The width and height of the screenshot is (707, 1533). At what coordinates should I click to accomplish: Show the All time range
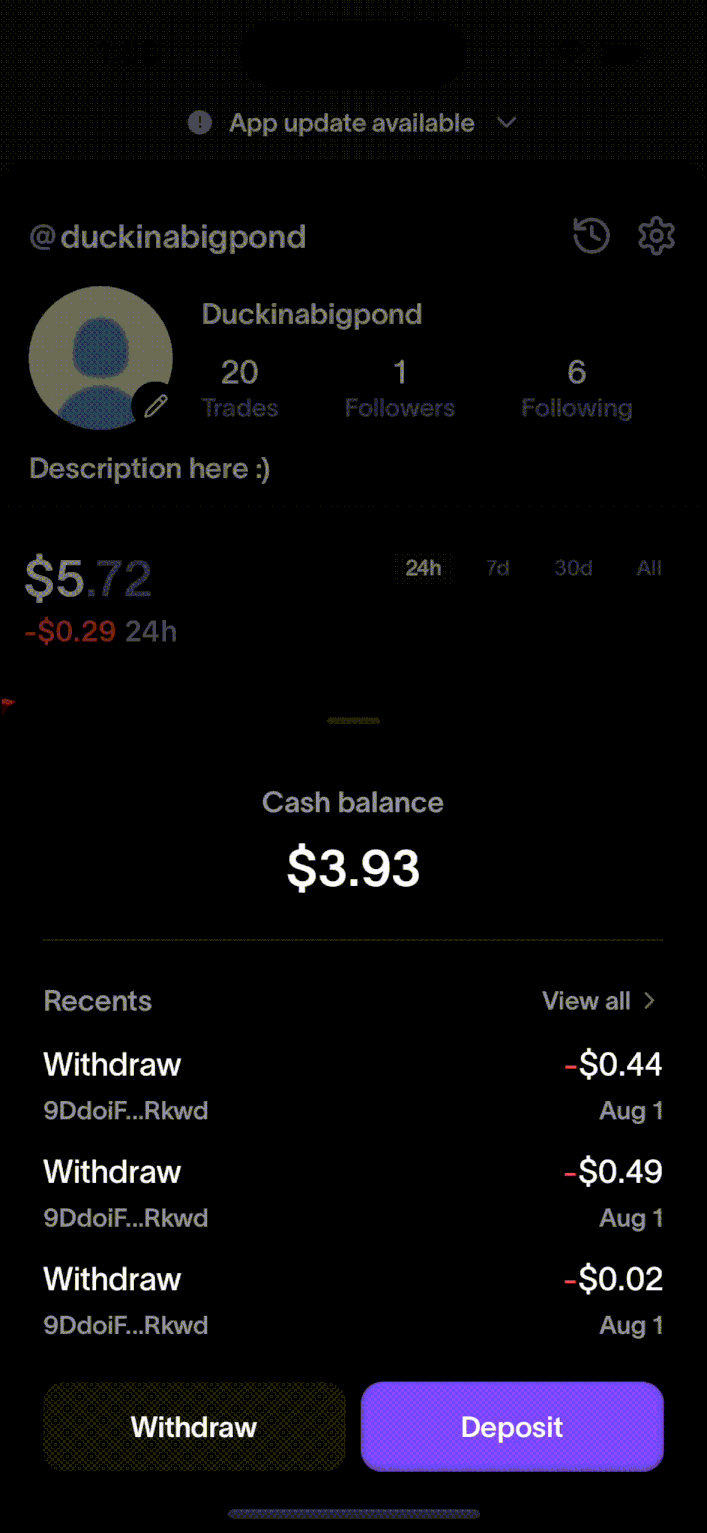pos(649,568)
